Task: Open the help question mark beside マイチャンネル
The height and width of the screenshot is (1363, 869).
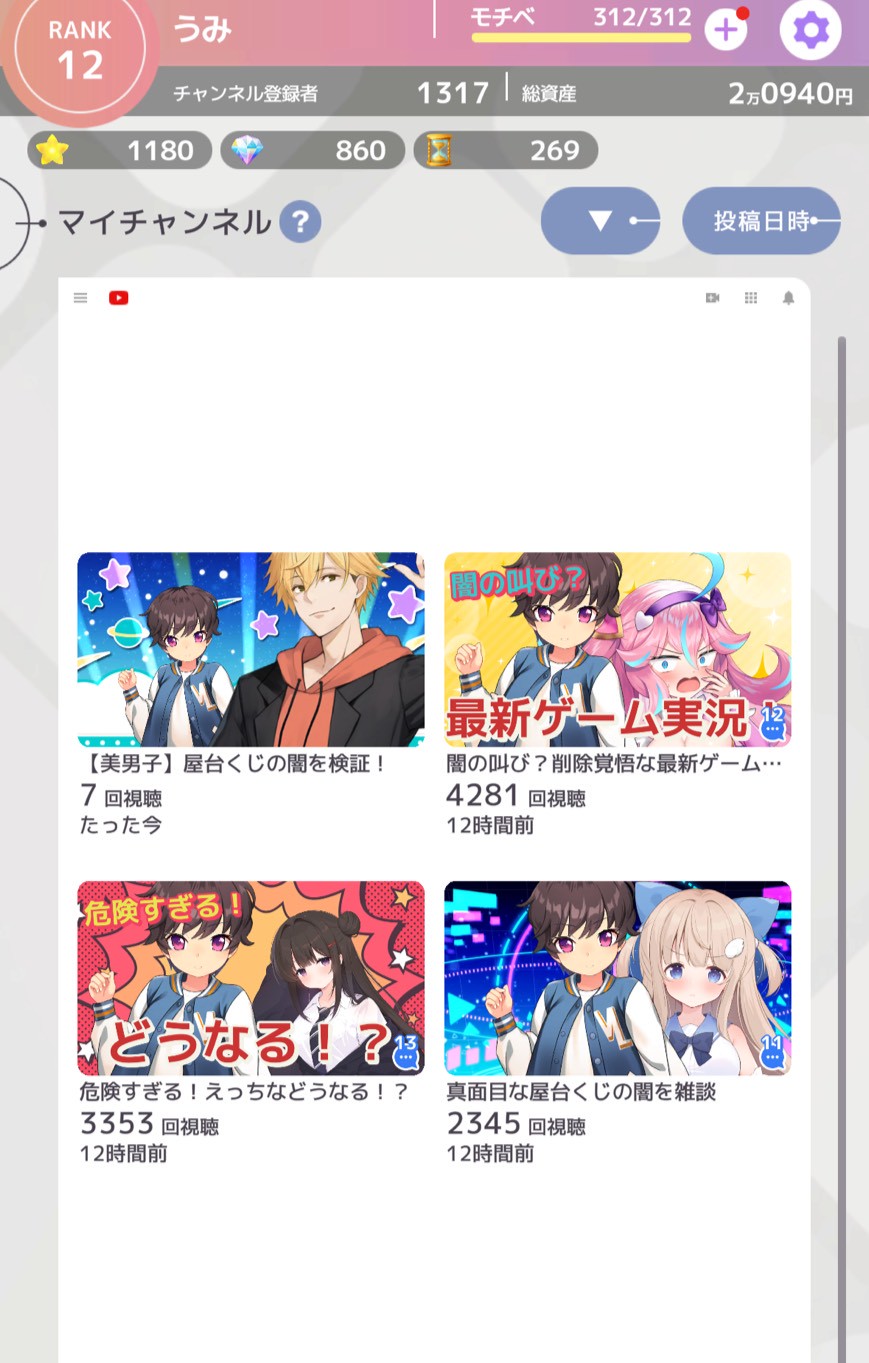Action: click(x=299, y=222)
